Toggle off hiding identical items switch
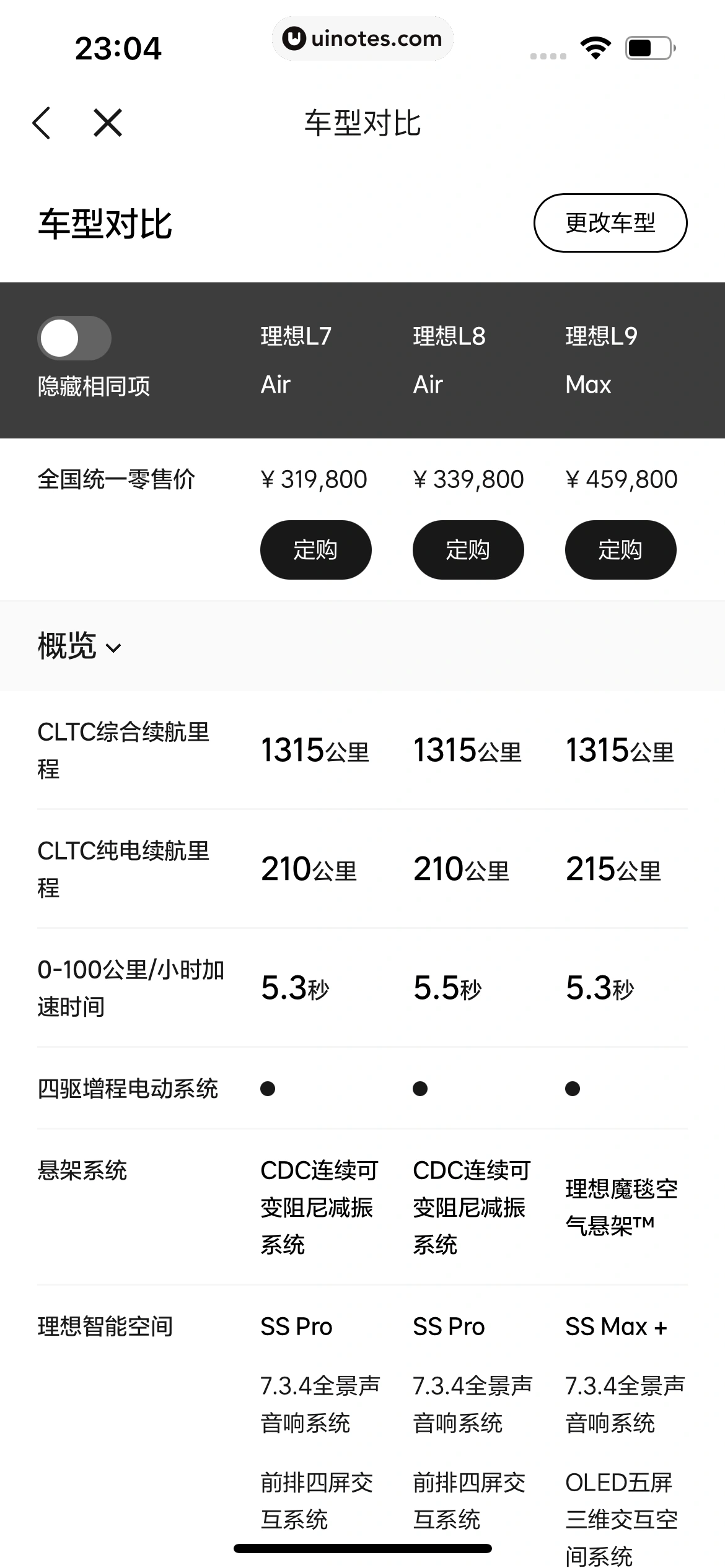 tap(73, 338)
